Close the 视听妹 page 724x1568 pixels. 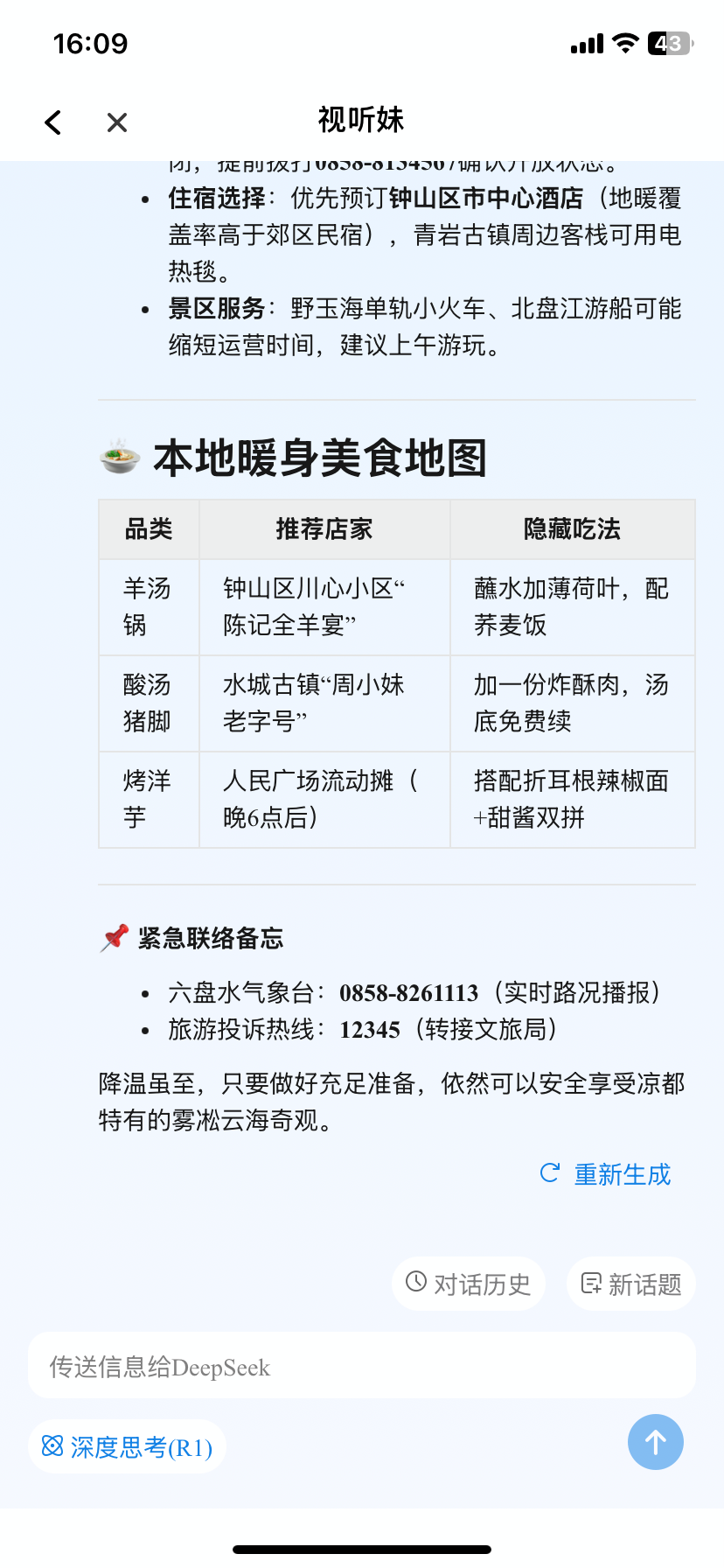pos(117,122)
